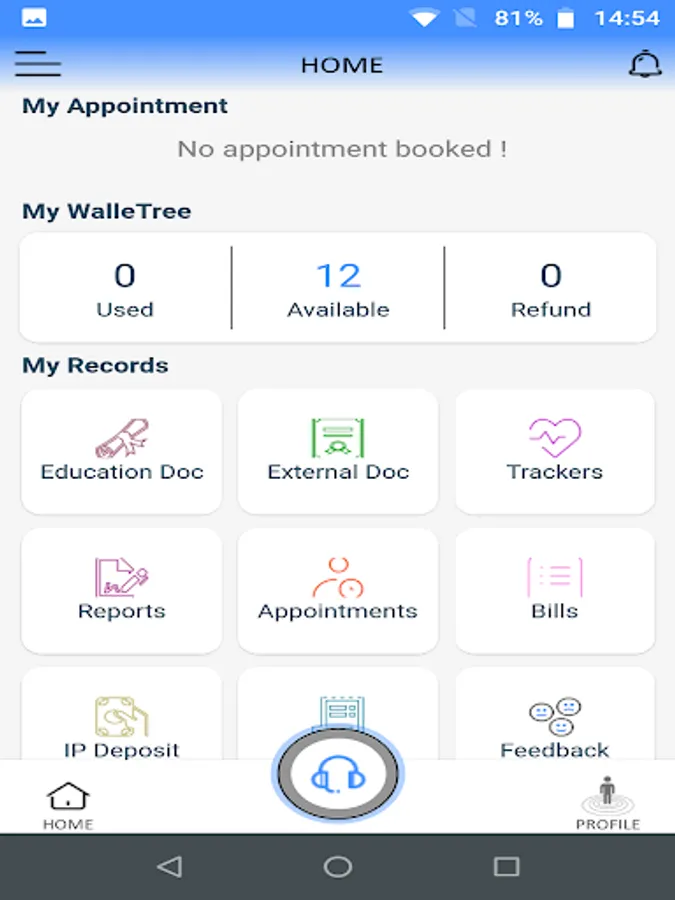Tap the headset support button
The image size is (675, 900).
click(338, 774)
